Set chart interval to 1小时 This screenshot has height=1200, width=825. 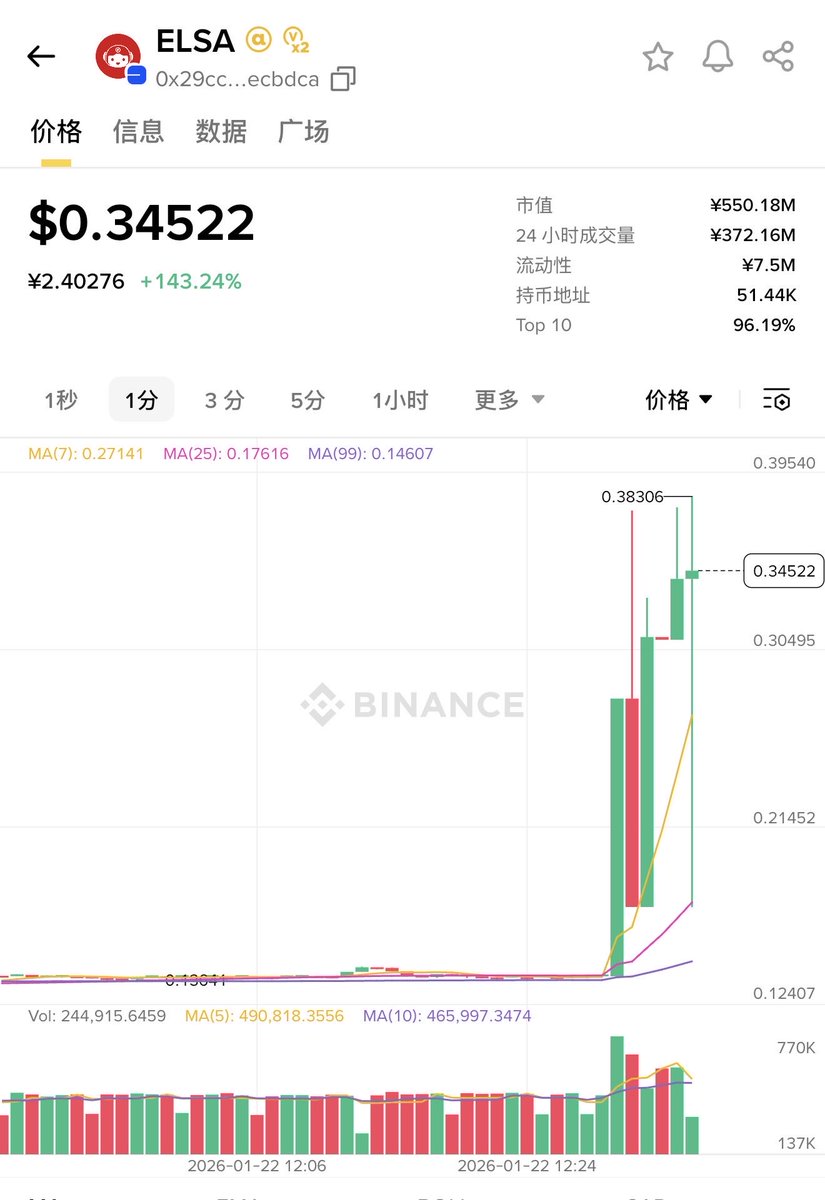400,400
